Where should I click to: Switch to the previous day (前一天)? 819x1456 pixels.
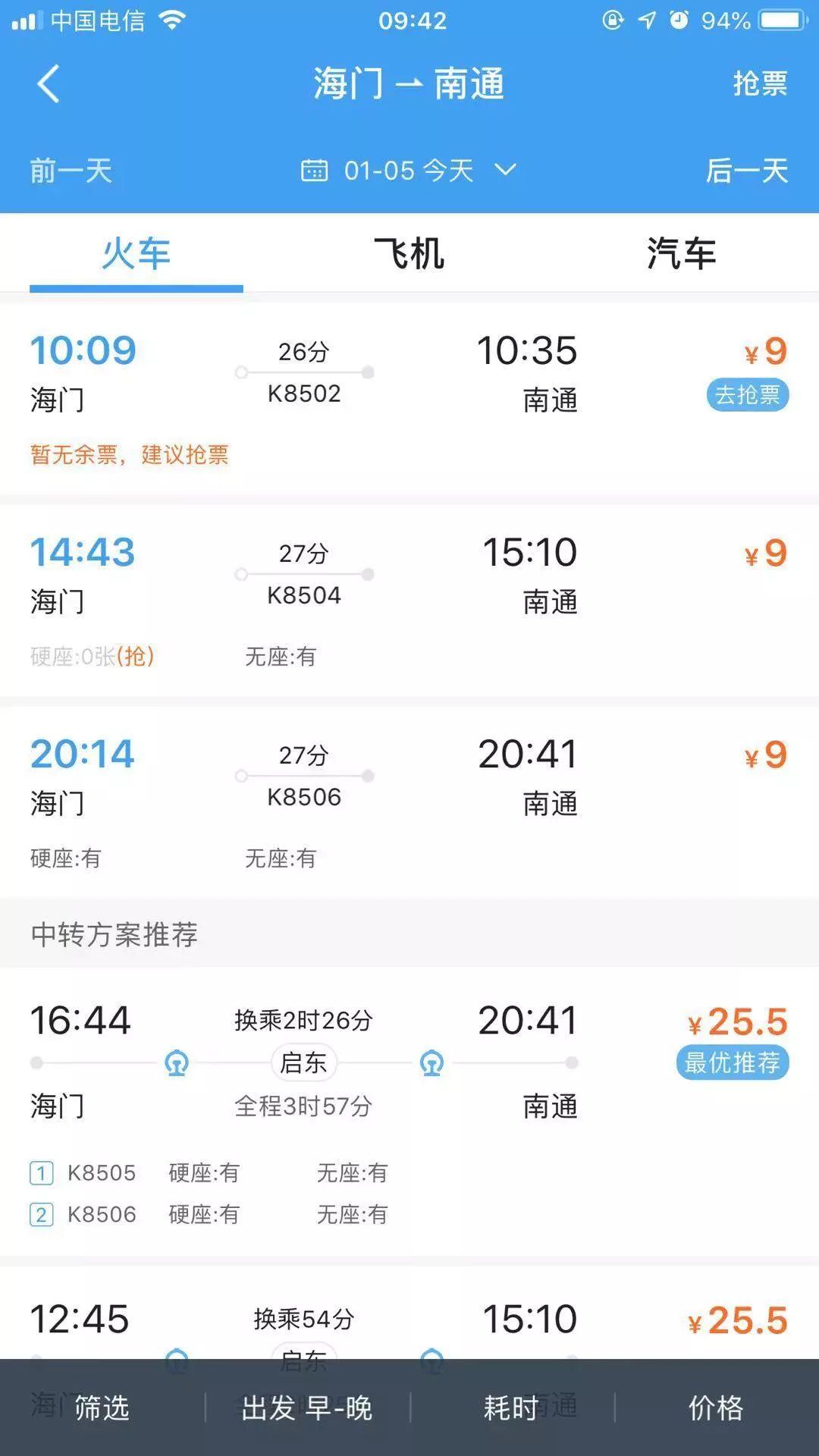(71, 170)
